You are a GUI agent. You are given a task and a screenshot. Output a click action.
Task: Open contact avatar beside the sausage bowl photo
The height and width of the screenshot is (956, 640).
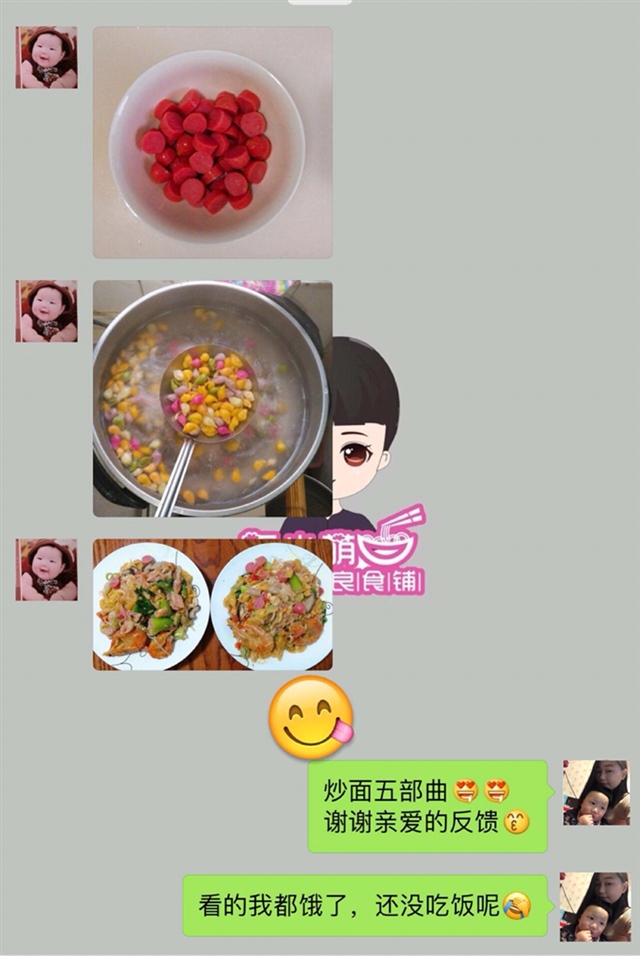pos(46,58)
